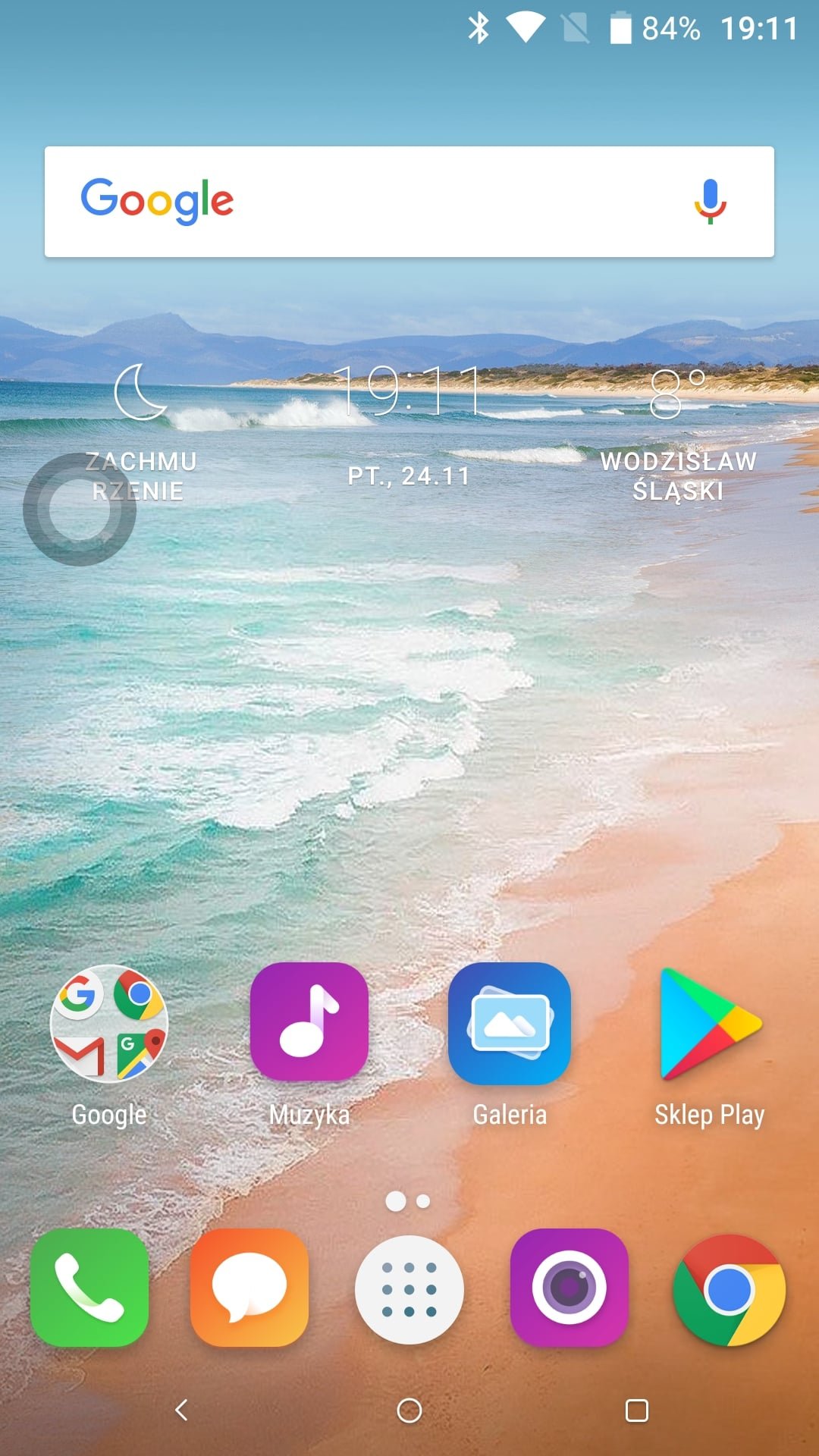Viewport: 819px width, 1456px height.
Task: Tap the floating assistive circle button
Action: click(80, 510)
